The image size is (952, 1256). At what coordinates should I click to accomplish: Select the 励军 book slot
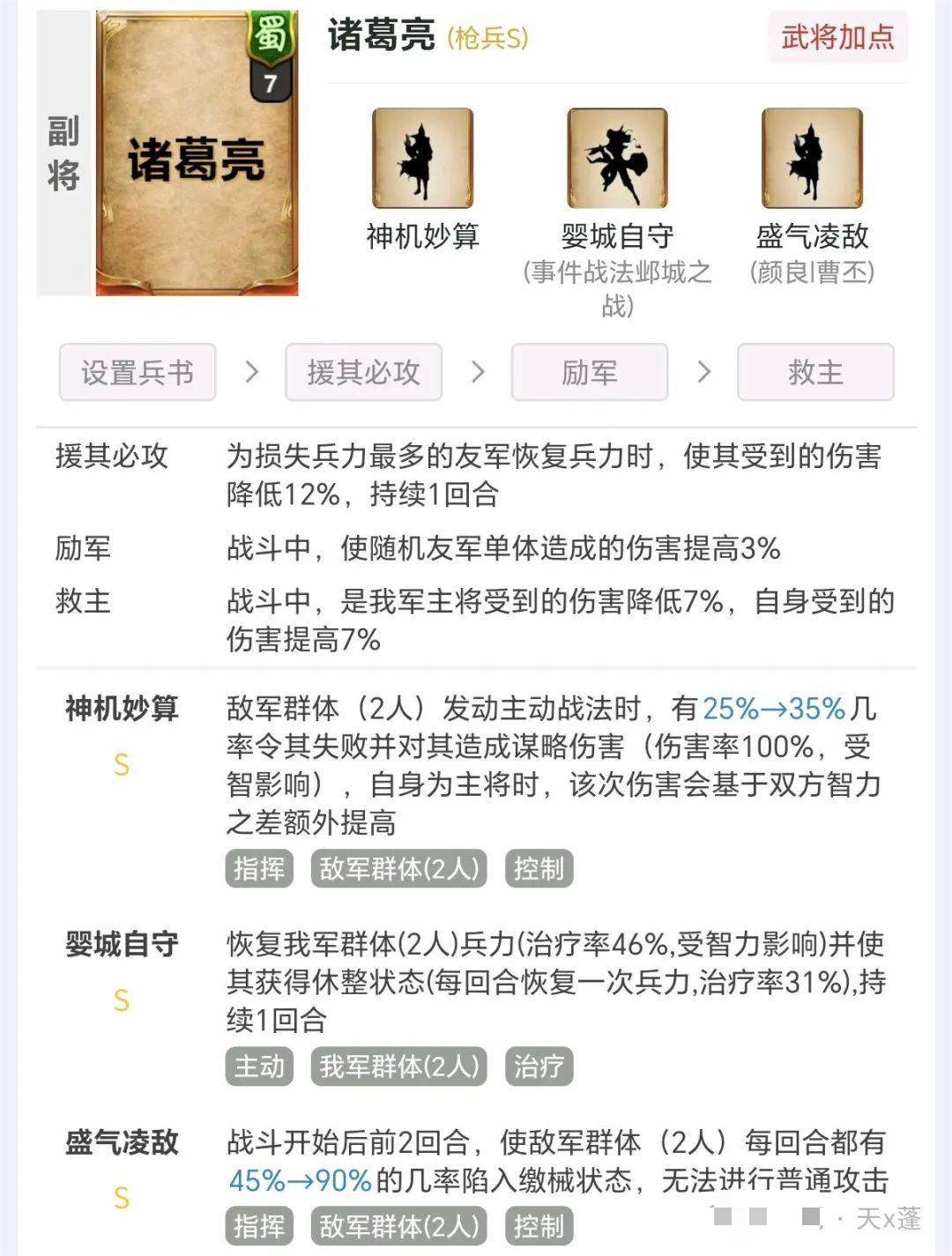[589, 372]
